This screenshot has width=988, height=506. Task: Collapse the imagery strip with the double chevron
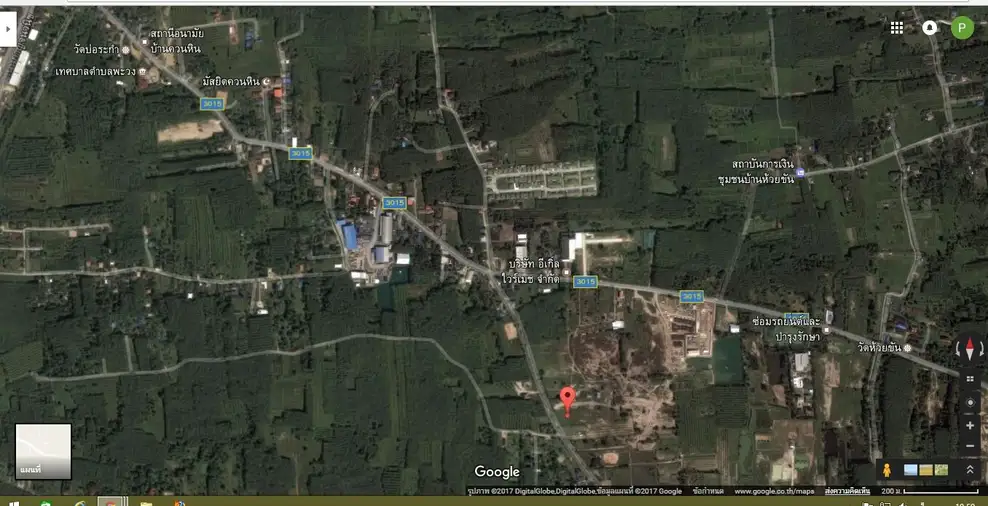[x=969, y=469]
